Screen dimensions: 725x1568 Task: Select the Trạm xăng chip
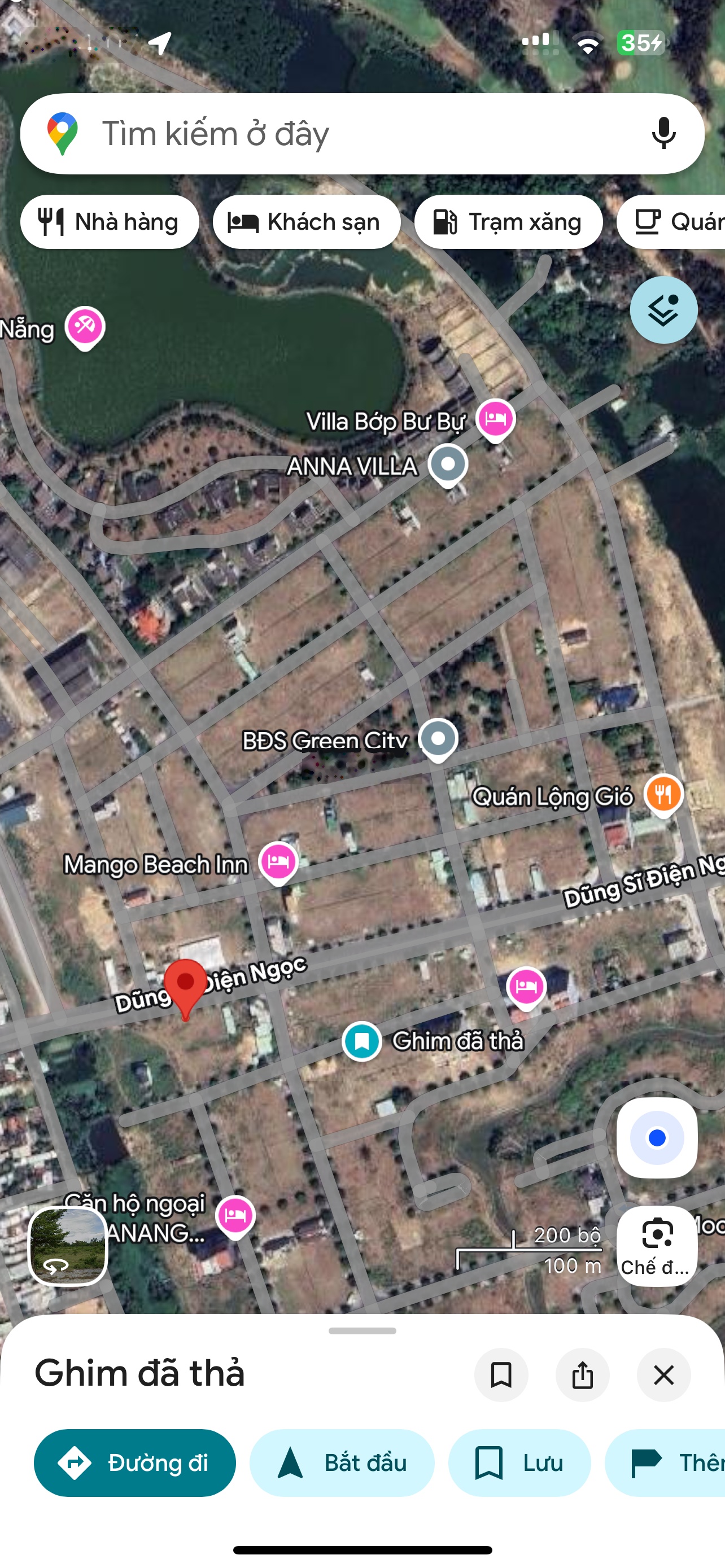pos(508,222)
